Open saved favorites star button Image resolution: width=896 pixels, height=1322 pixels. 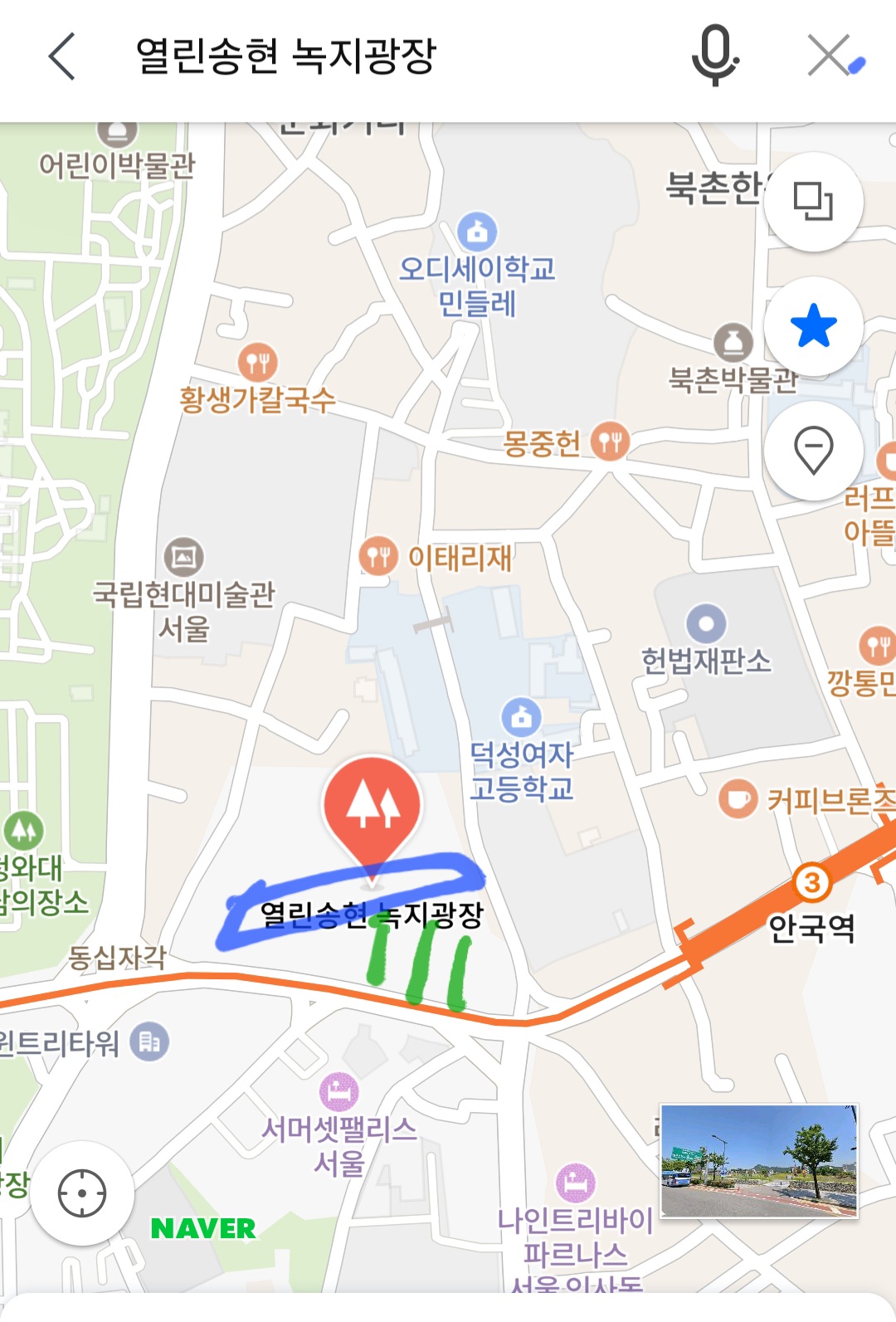[813, 326]
